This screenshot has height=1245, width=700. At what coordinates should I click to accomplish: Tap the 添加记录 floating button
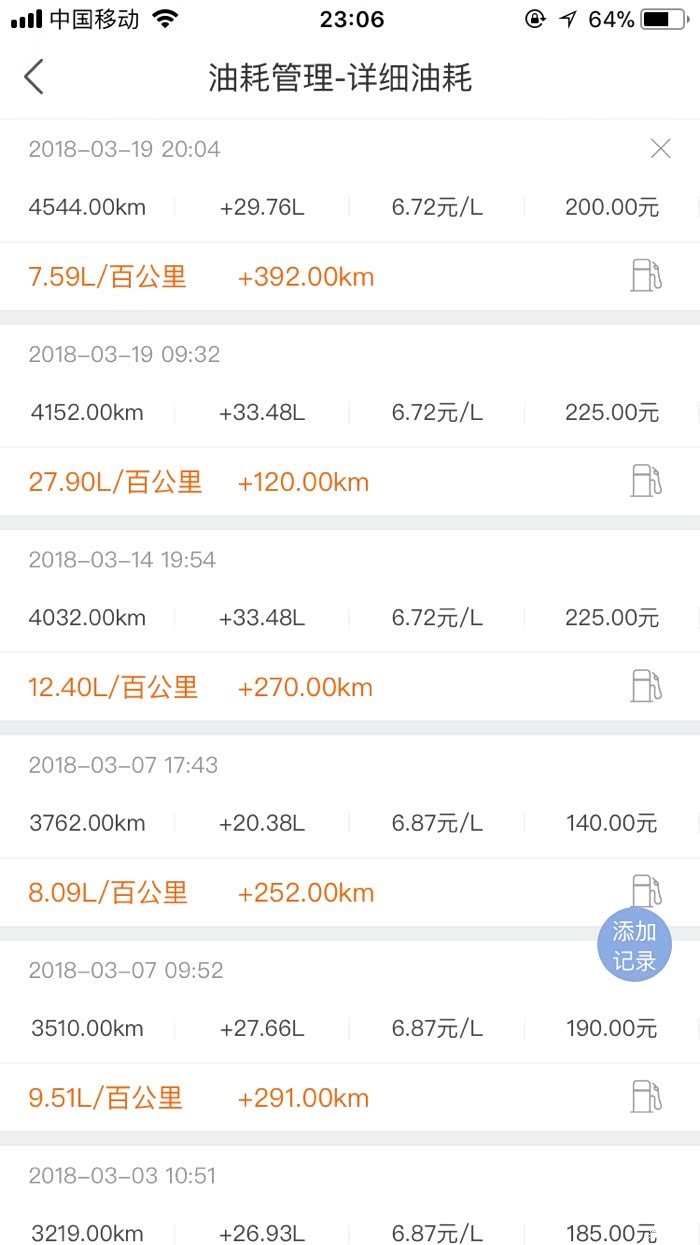[634, 946]
